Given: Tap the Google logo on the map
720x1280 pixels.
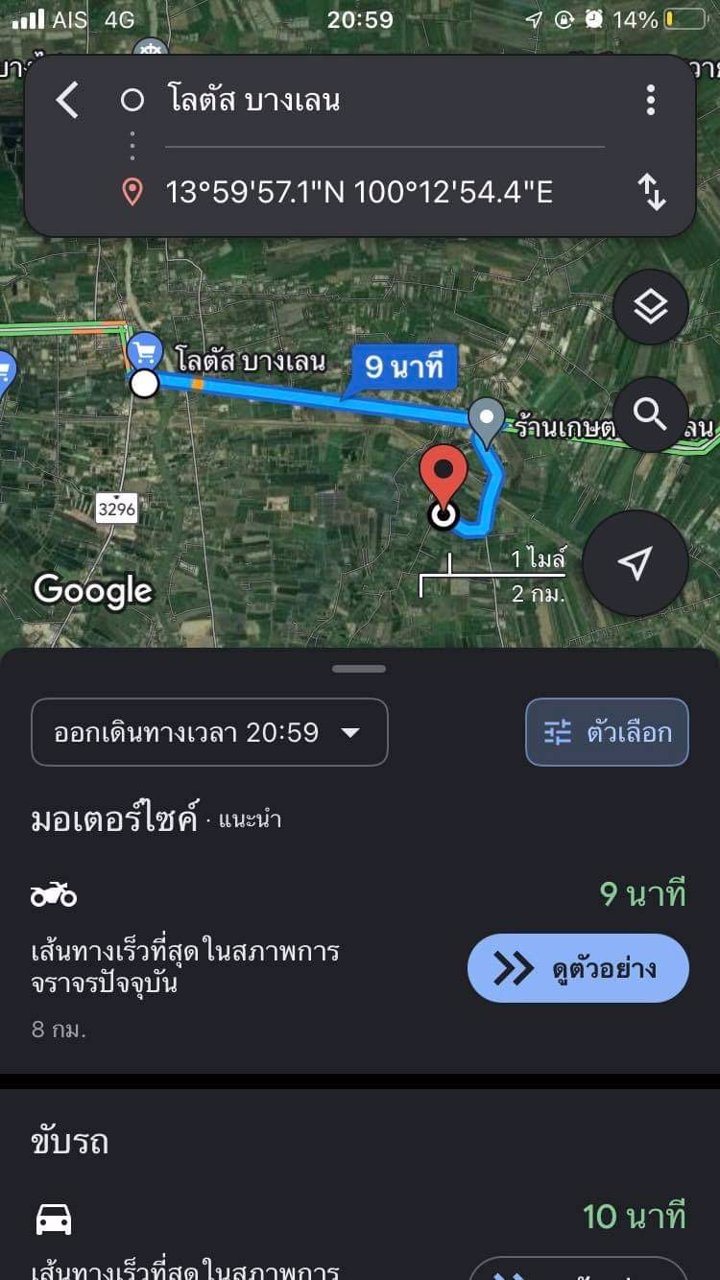Looking at the screenshot, I should click(93, 590).
